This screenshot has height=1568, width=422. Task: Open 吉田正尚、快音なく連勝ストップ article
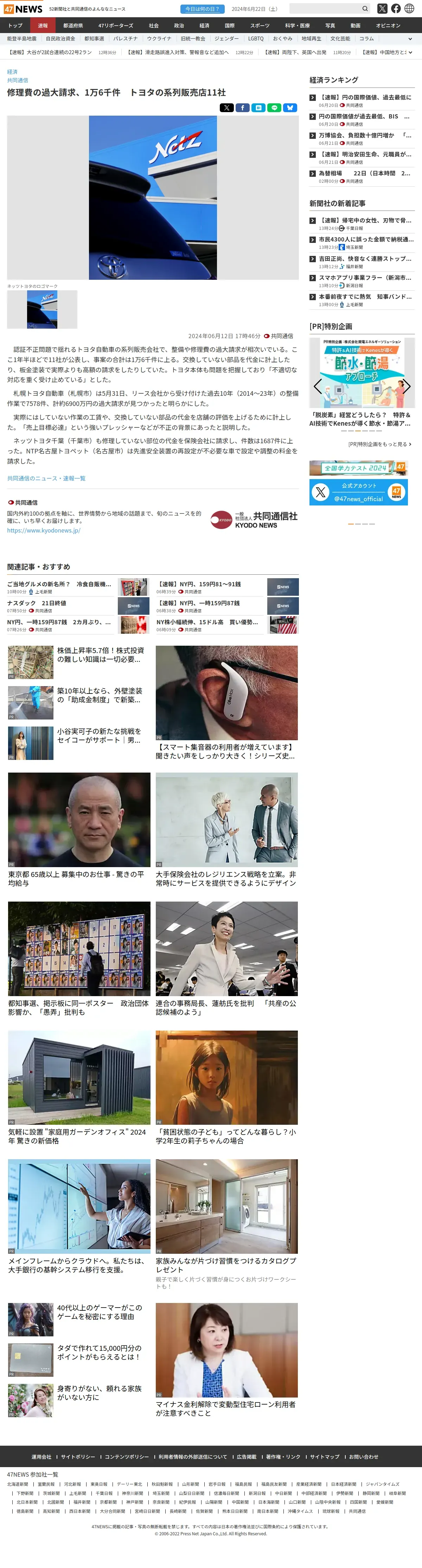click(364, 259)
